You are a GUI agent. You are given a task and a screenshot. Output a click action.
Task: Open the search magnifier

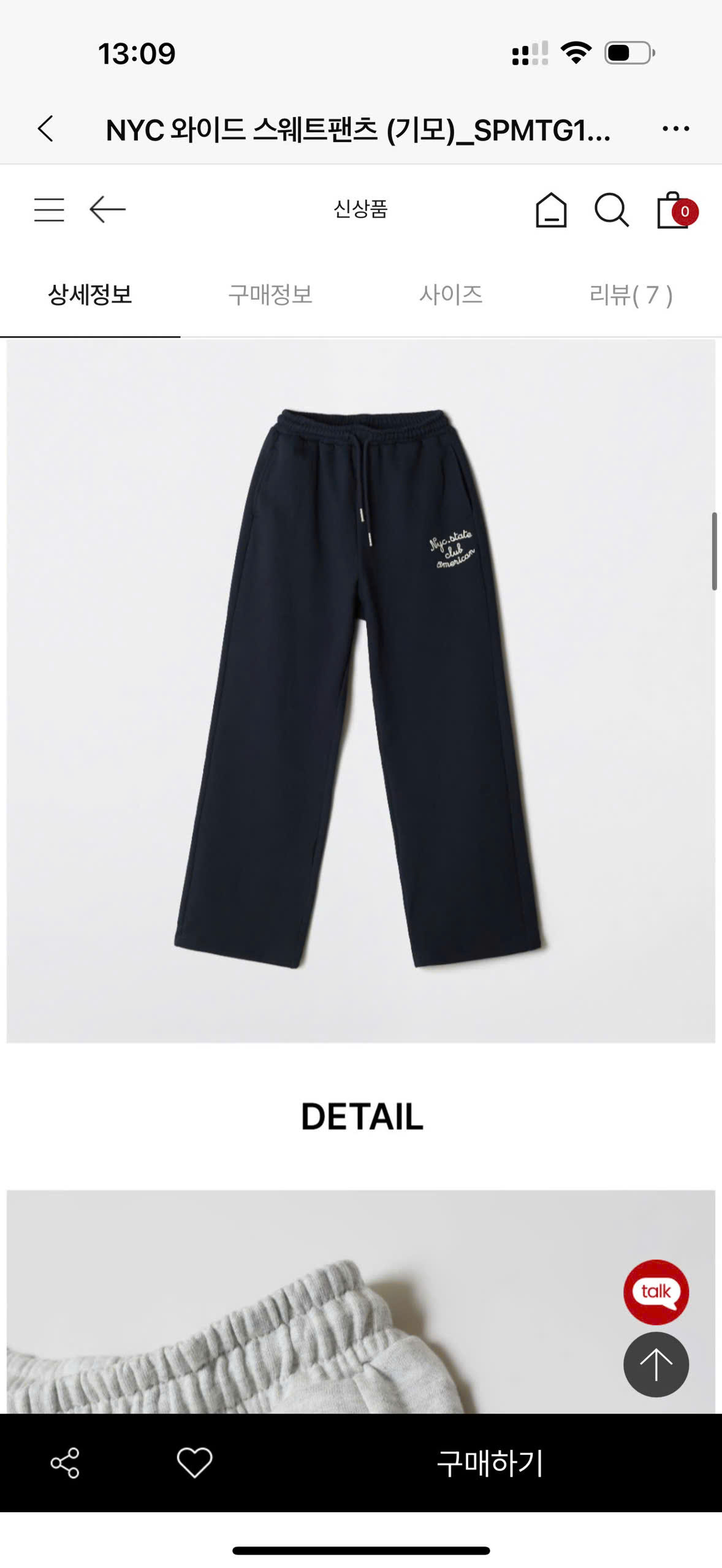tap(611, 210)
